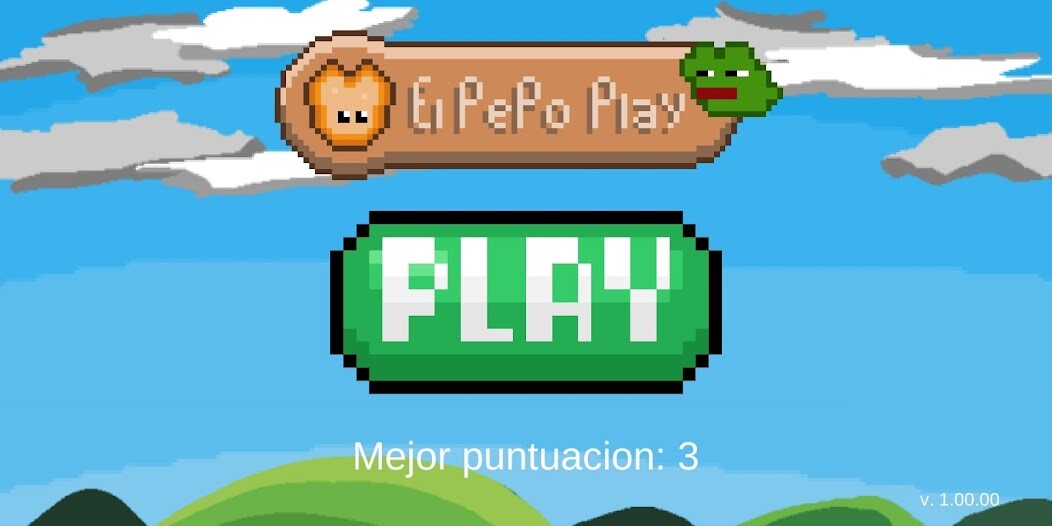Image resolution: width=1052 pixels, height=526 pixels.
Task: Start the game with the PLAY button
Action: click(x=526, y=301)
